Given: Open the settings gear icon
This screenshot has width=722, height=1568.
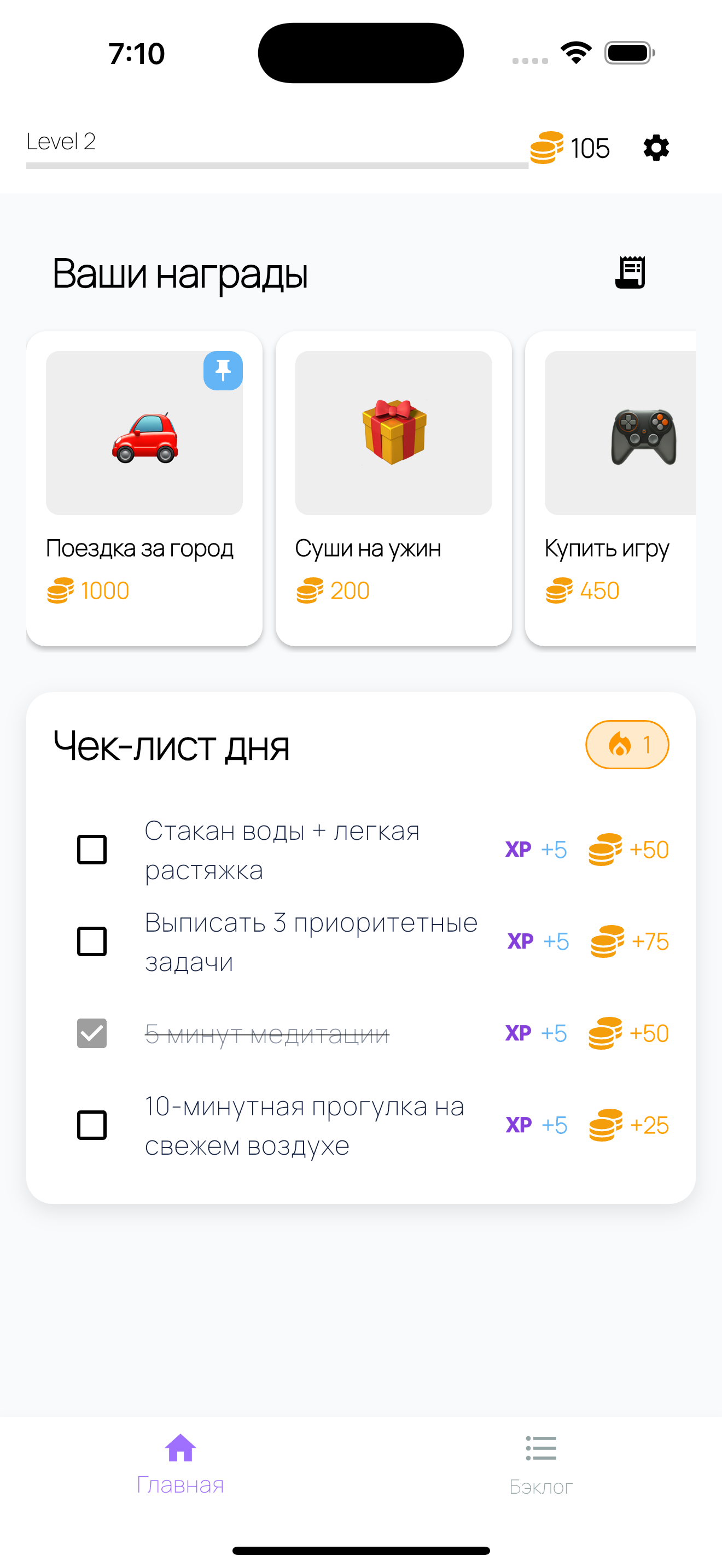Looking at the screenshot, I should coord(656,147).
